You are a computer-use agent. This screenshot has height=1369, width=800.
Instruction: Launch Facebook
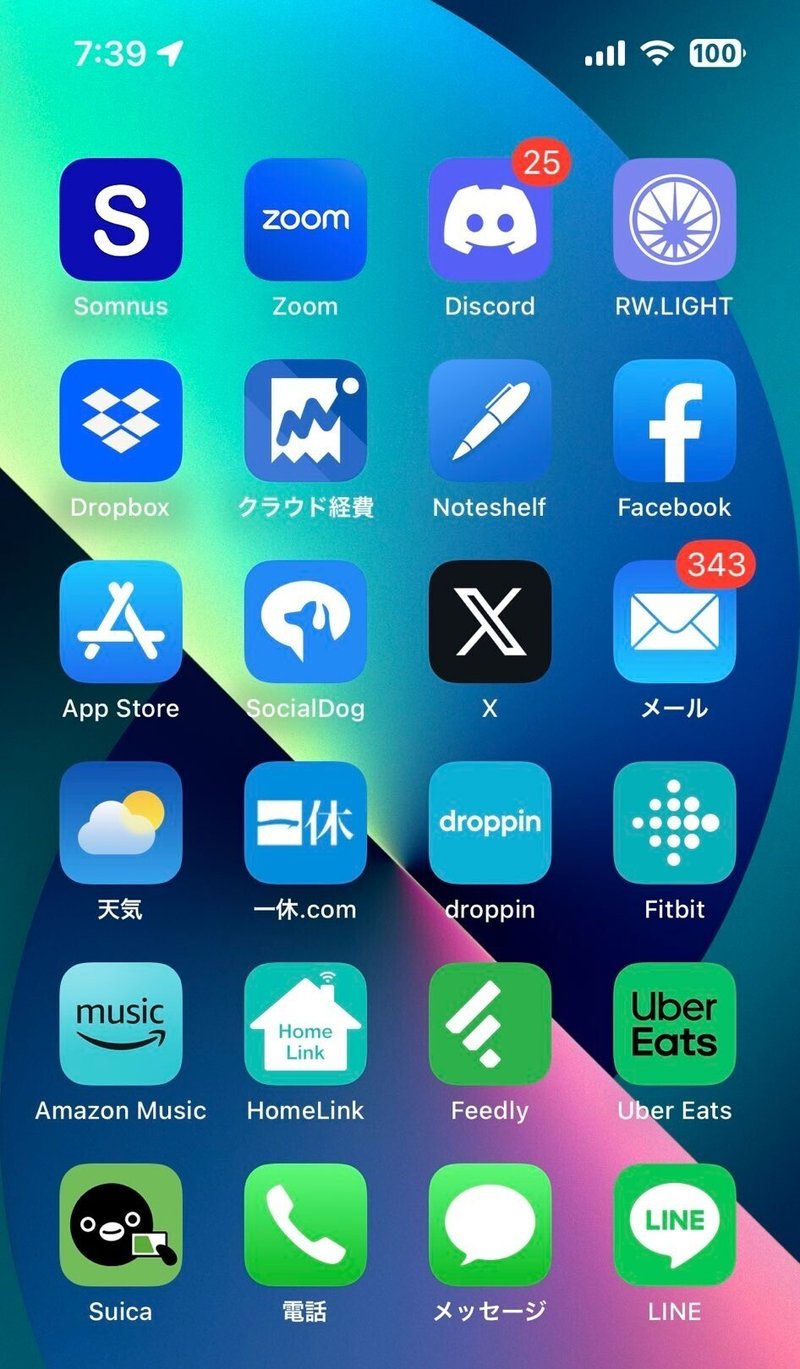click(x=674, y=421)
